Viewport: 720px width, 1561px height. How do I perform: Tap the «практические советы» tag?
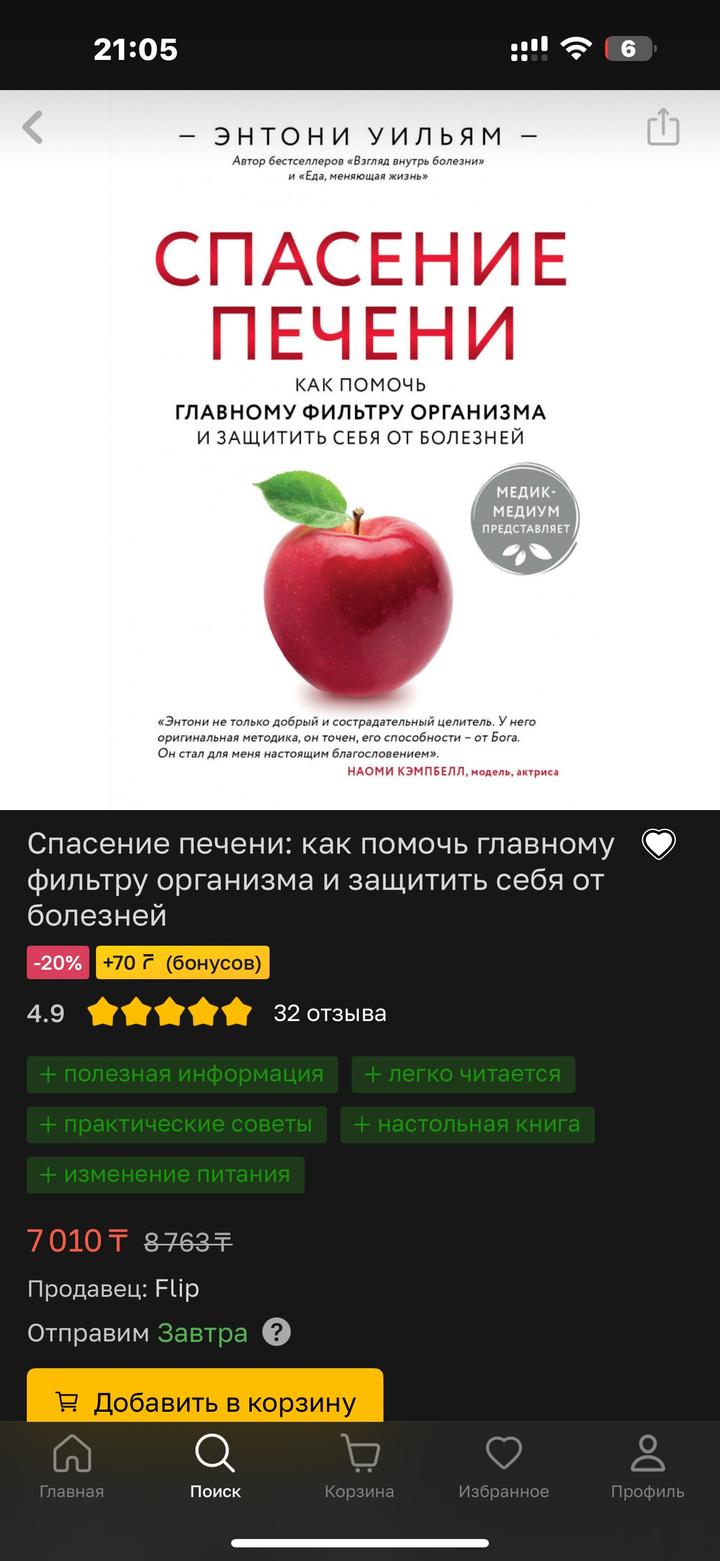point(176,1124)
